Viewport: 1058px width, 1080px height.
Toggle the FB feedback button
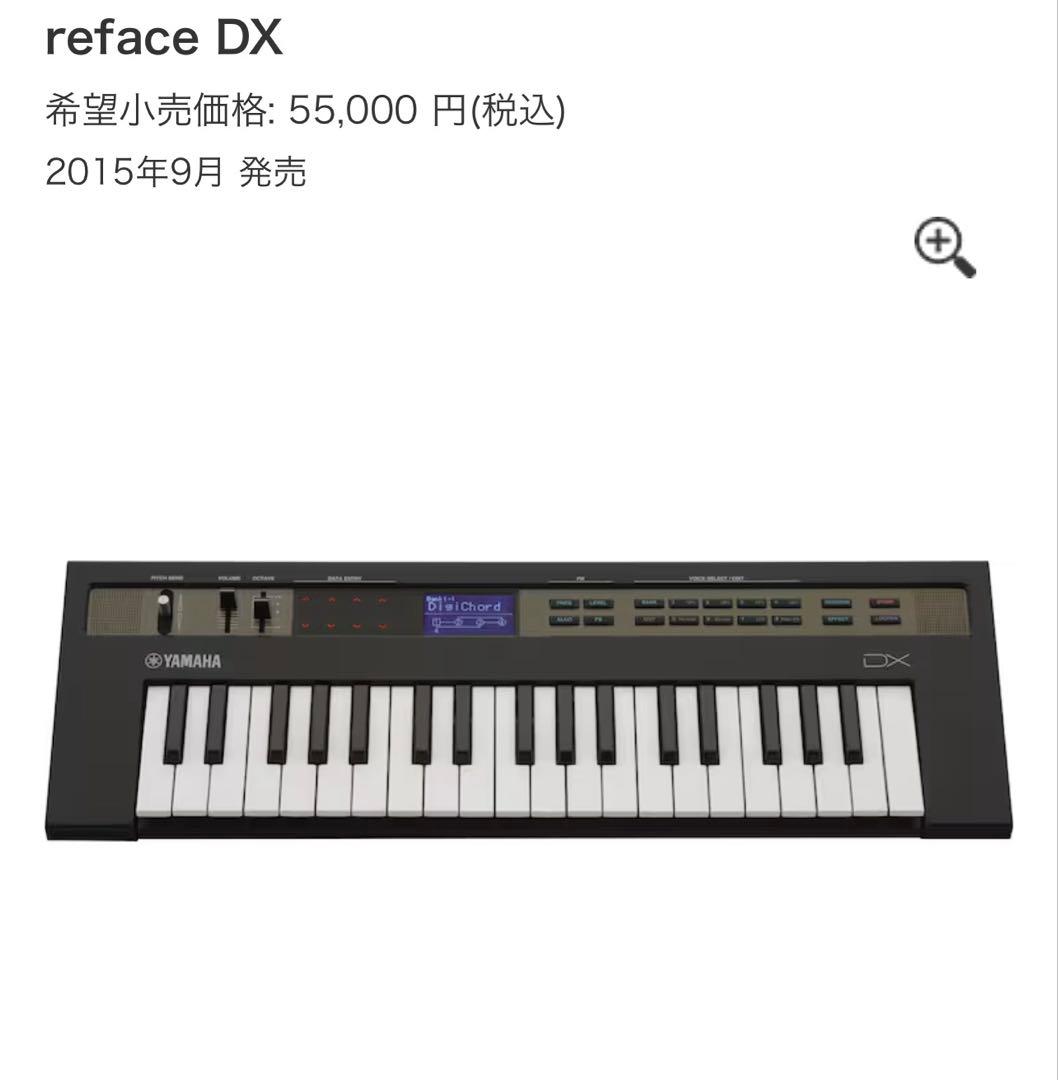[600, 618]
